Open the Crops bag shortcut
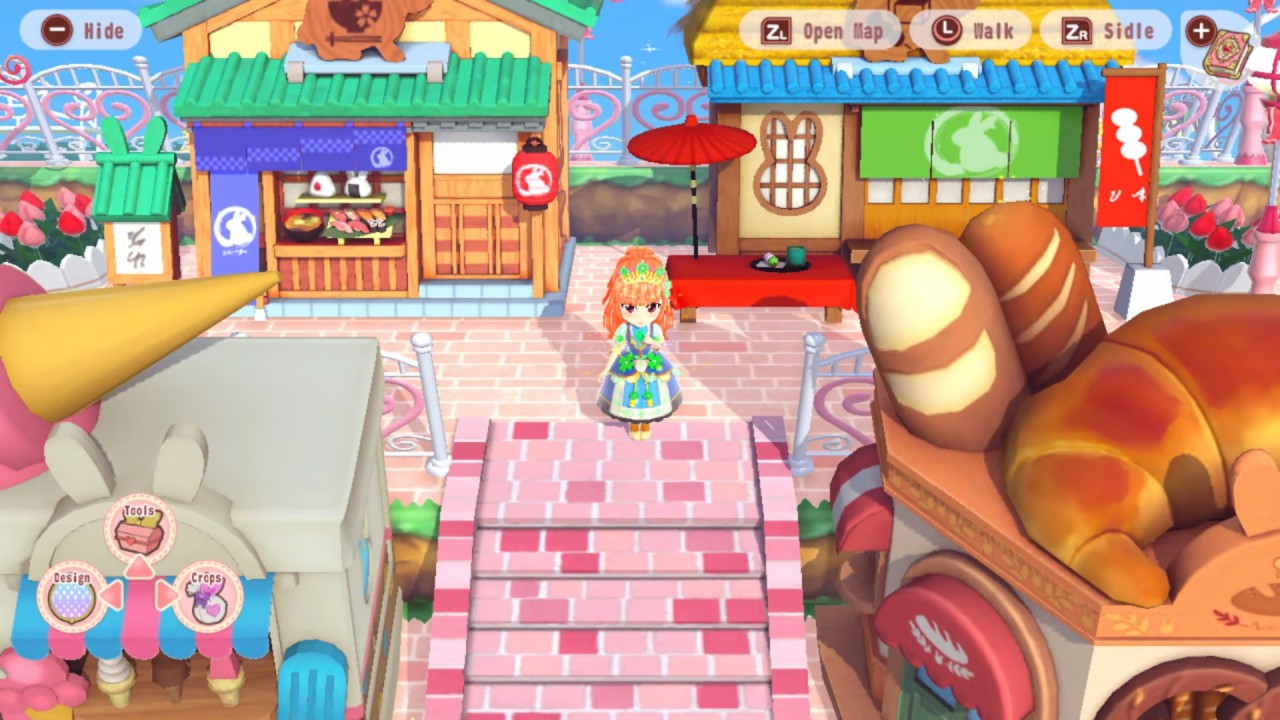 coord(208,596)
